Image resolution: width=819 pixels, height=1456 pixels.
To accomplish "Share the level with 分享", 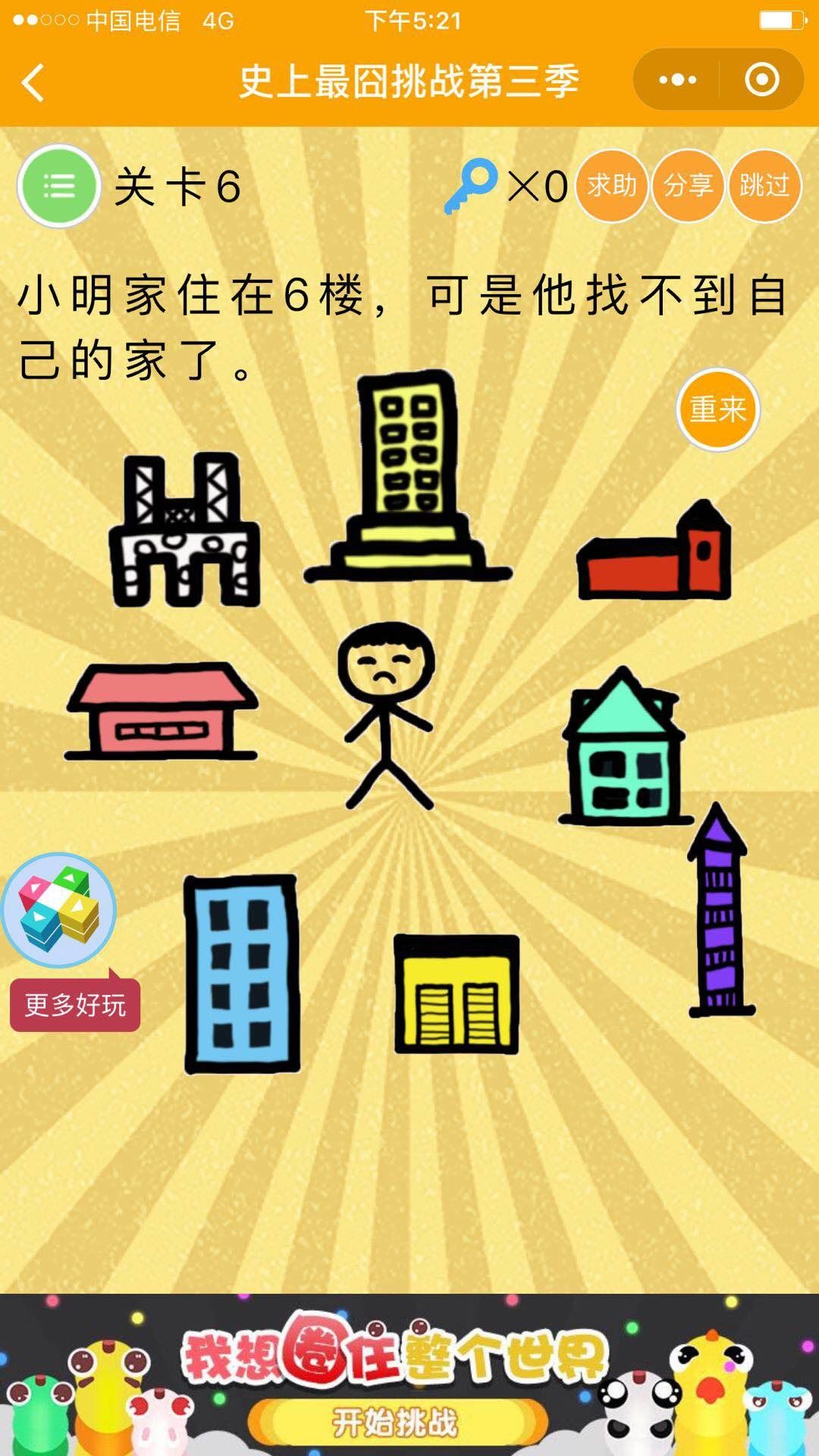I will coord(688,186).
